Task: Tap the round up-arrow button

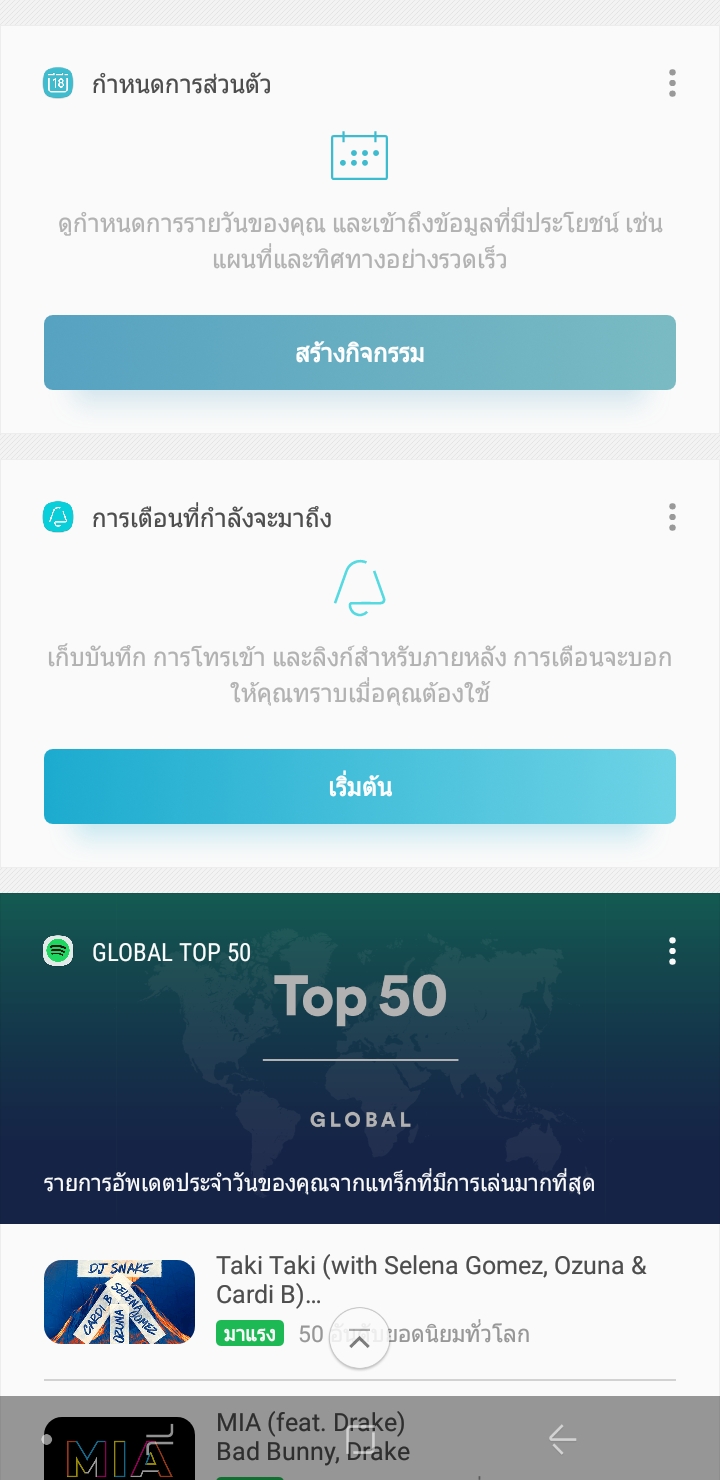Action: coord(359,1339)
